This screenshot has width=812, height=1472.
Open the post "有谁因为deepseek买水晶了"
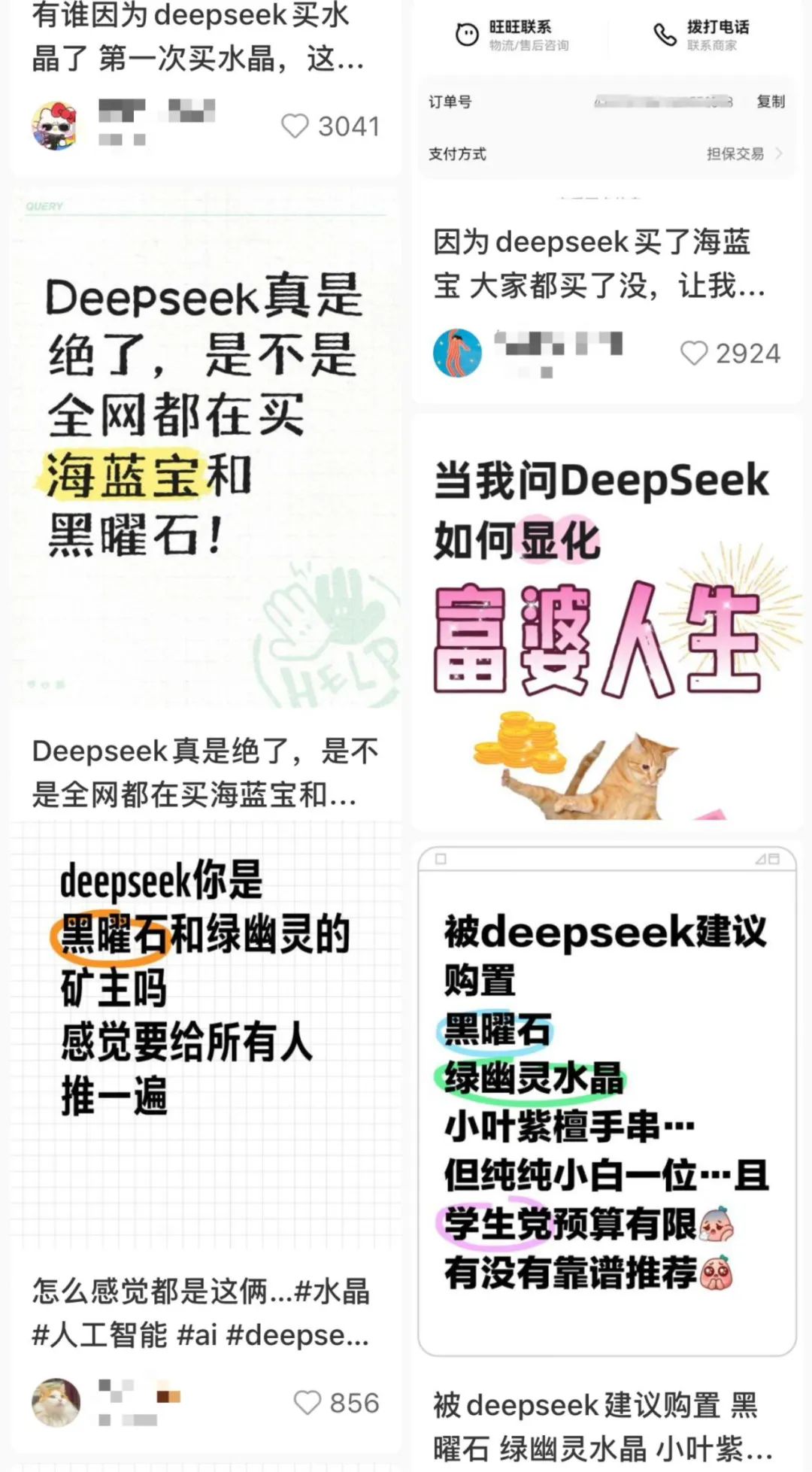coord(198,38)
